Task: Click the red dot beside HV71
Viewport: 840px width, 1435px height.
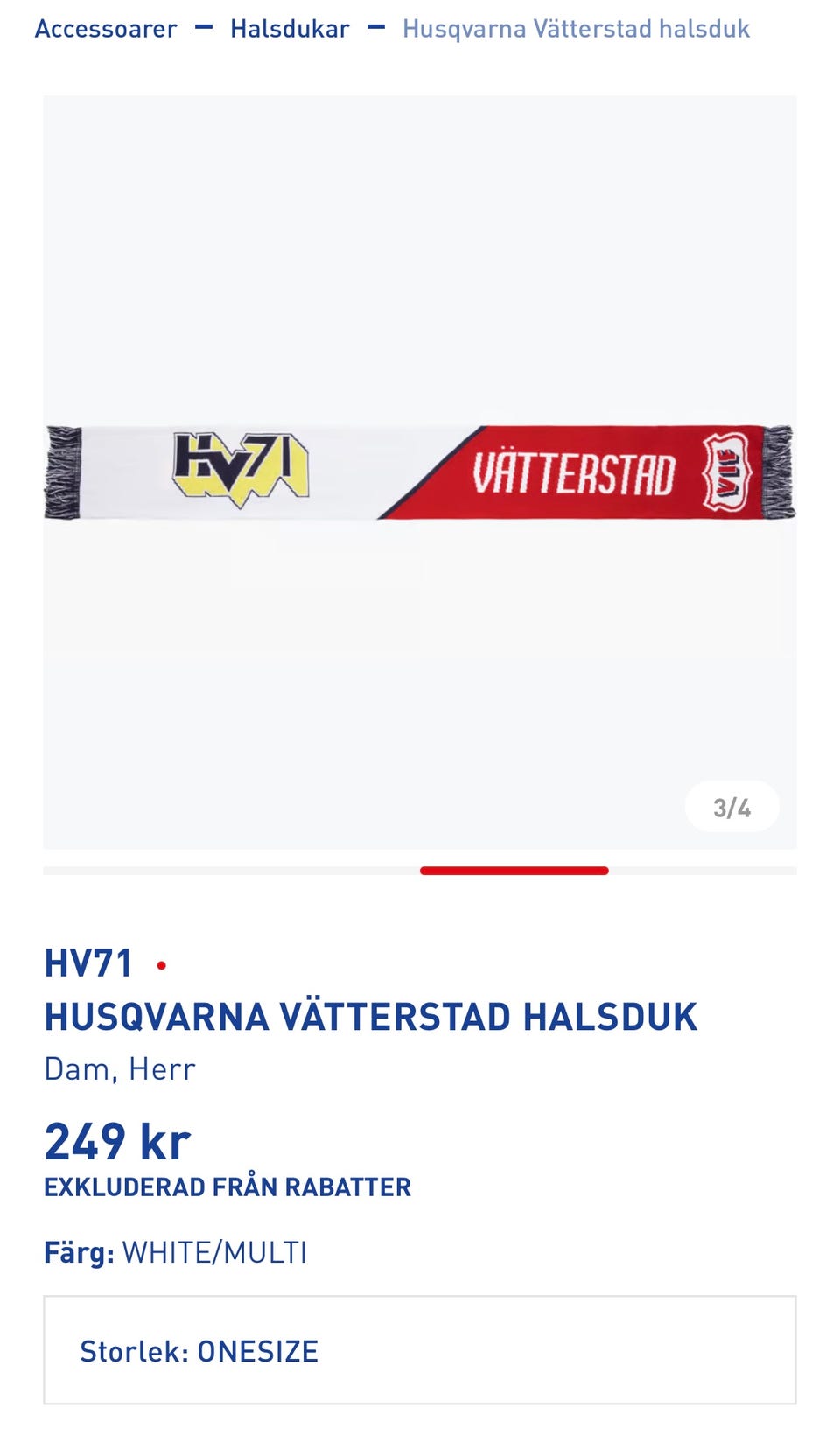Action: [x=162, y=966]
